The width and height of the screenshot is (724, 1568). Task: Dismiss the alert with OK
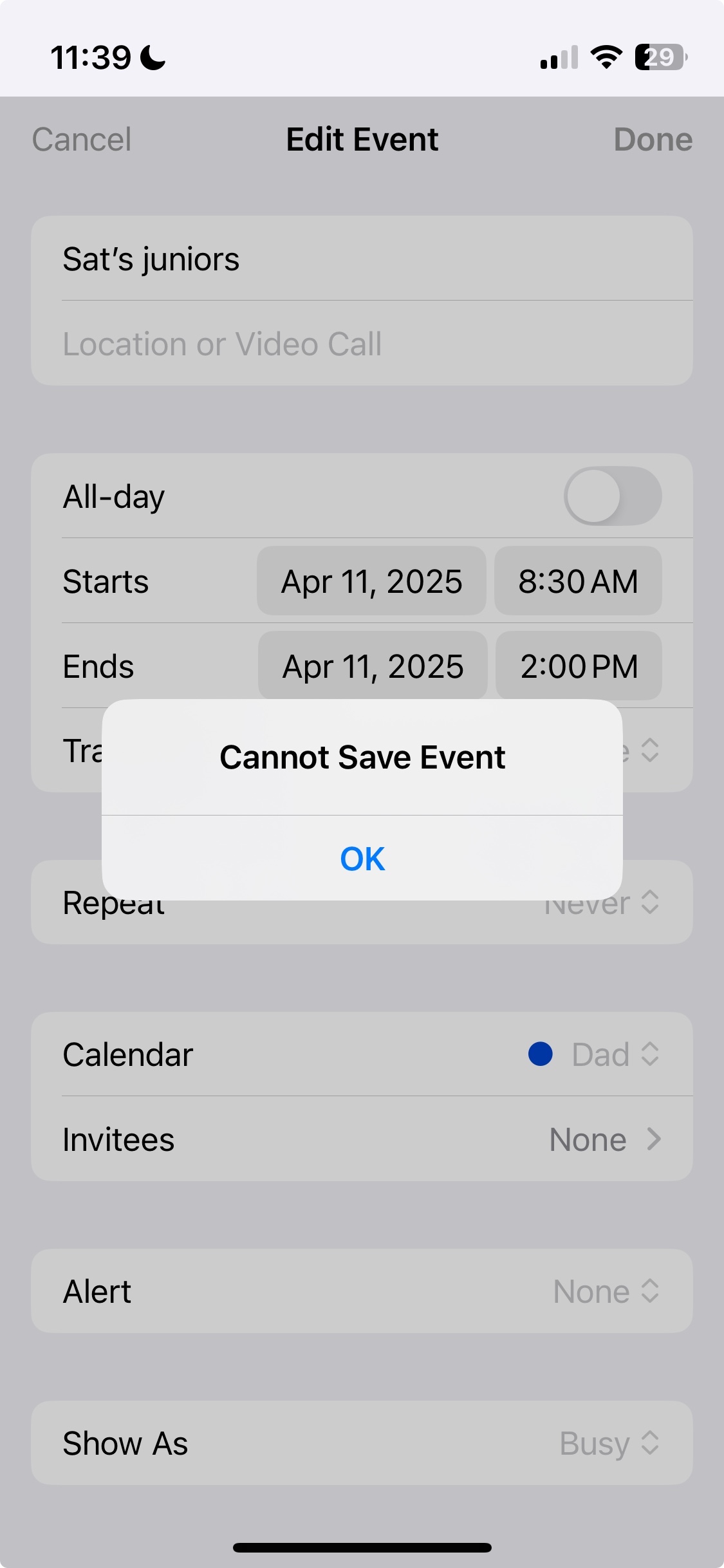point(362,858)
